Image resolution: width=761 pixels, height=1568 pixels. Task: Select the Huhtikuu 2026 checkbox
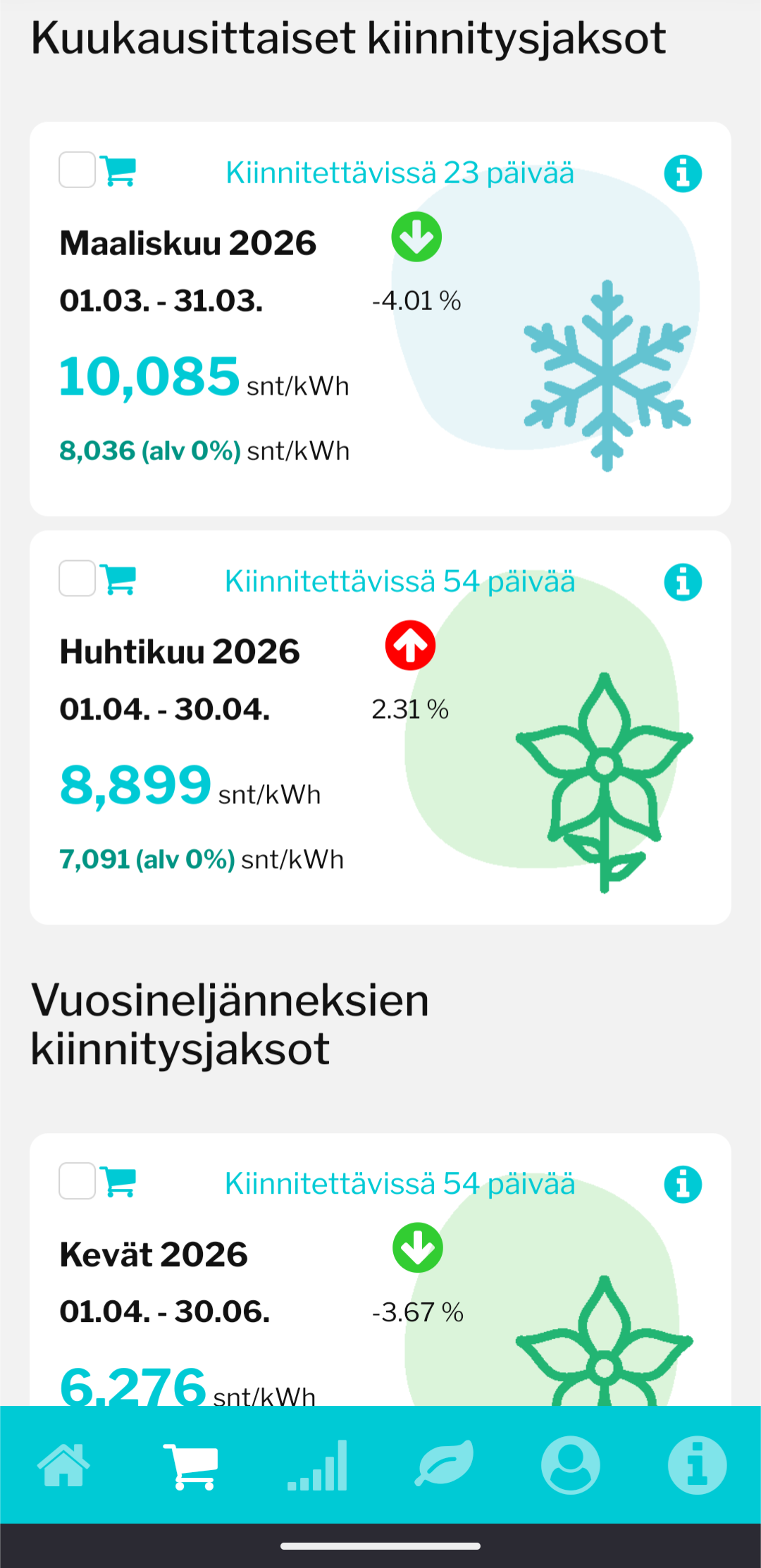click(78, 579)
